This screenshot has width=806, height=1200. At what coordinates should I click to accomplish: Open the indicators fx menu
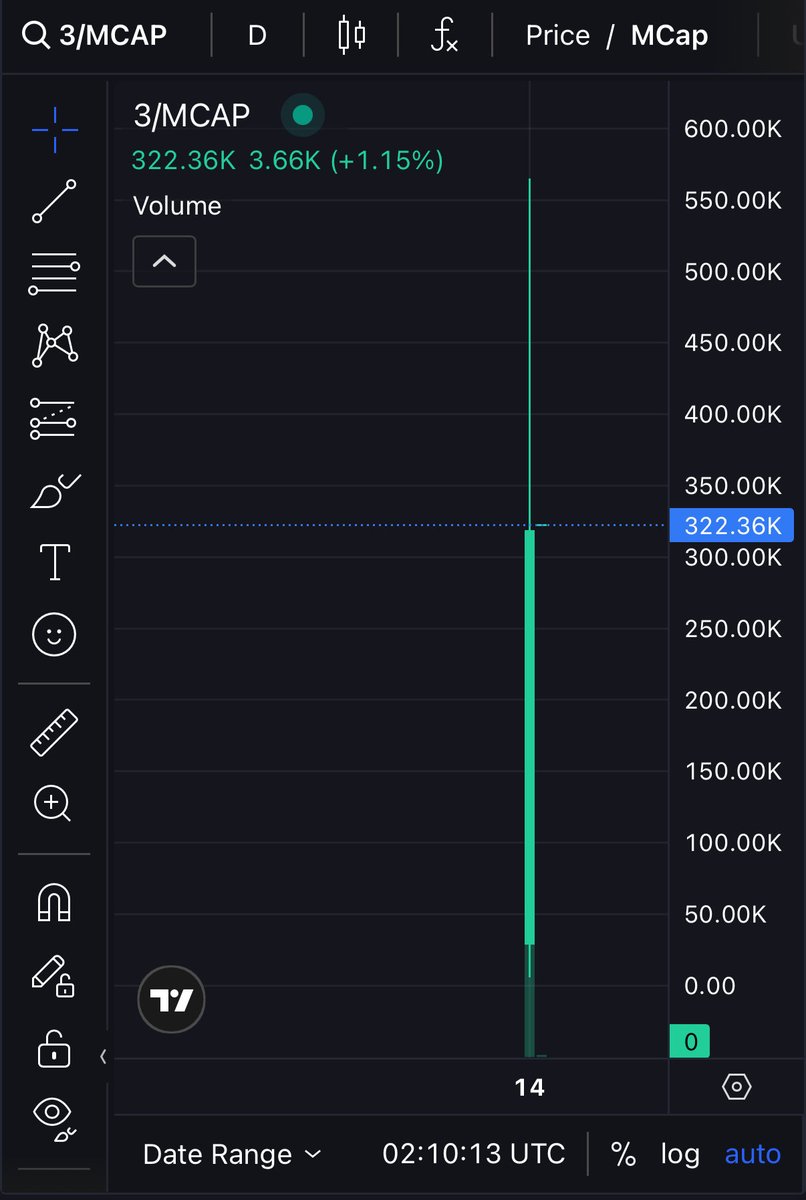(x=444, y=36)
